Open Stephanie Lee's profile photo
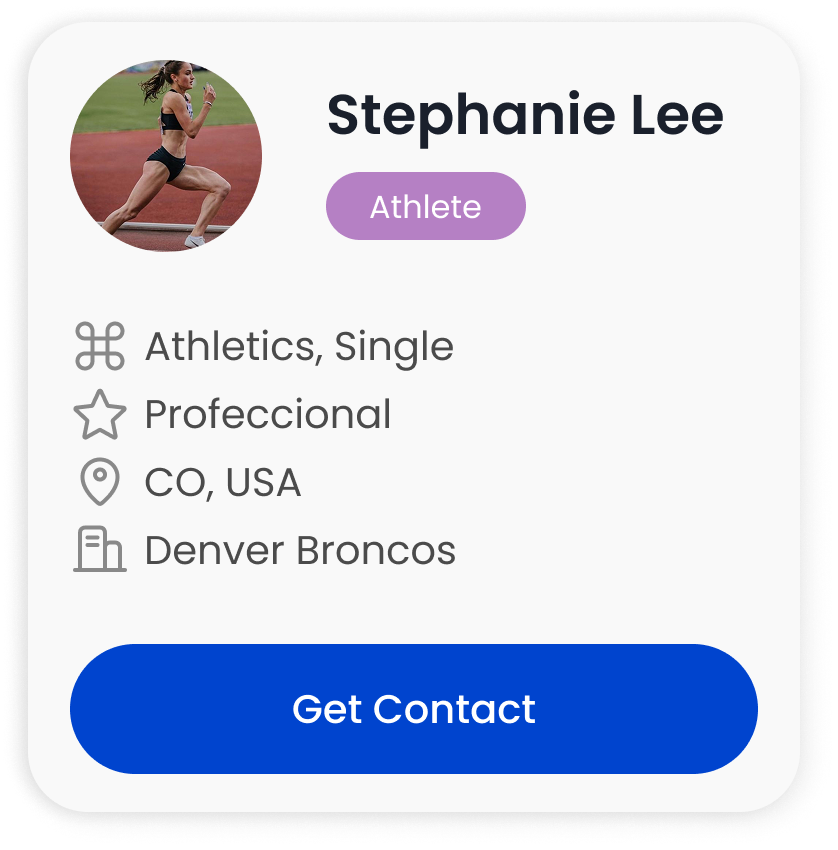Viewport: 838px width, 850px height. click(166, 155)
